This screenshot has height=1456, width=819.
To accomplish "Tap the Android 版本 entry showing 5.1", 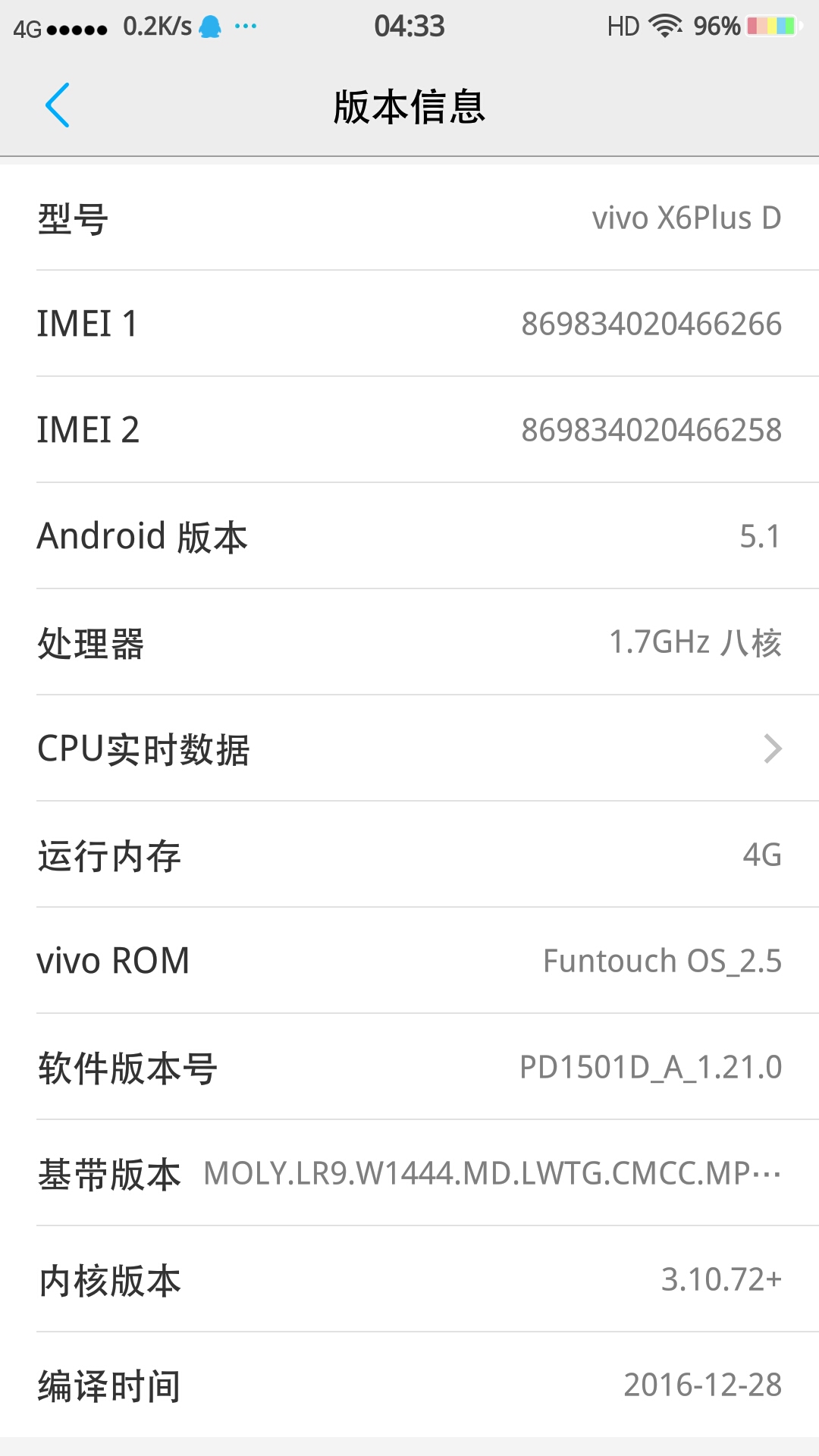I will coord(409,537).
